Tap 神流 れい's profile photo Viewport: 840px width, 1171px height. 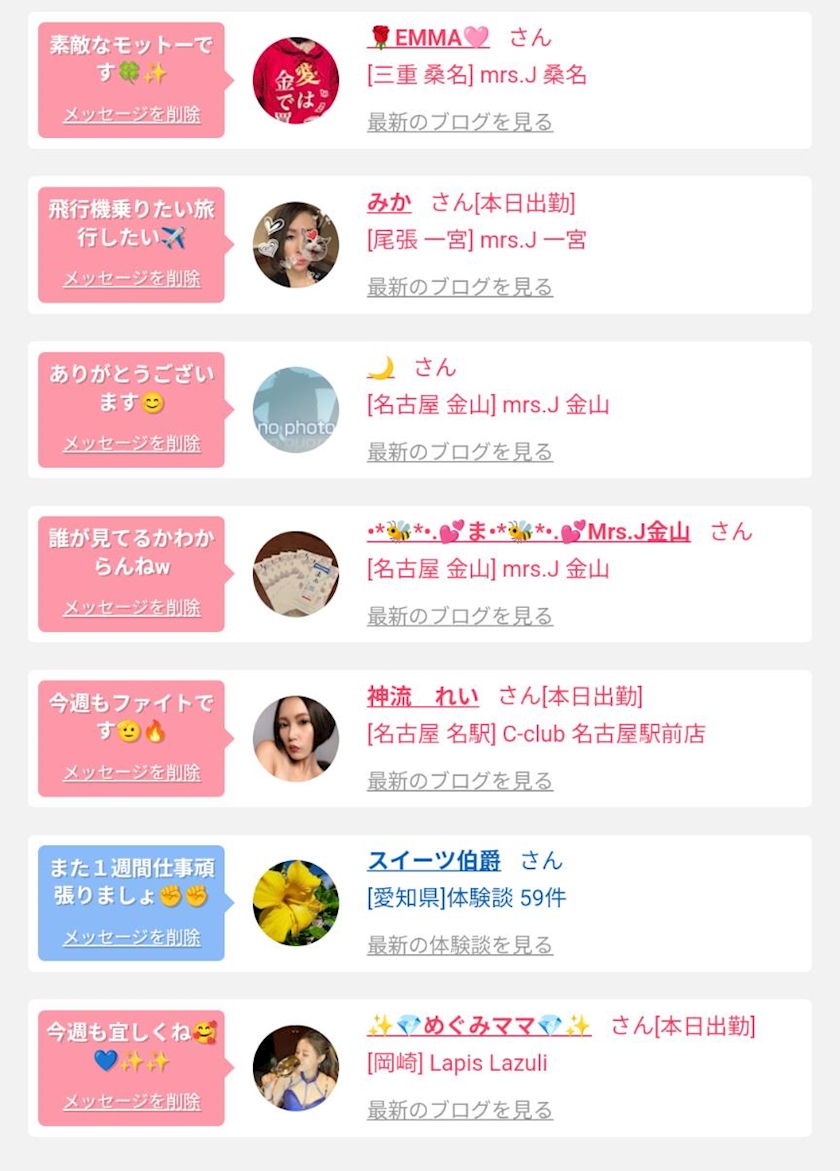[296, 738]
